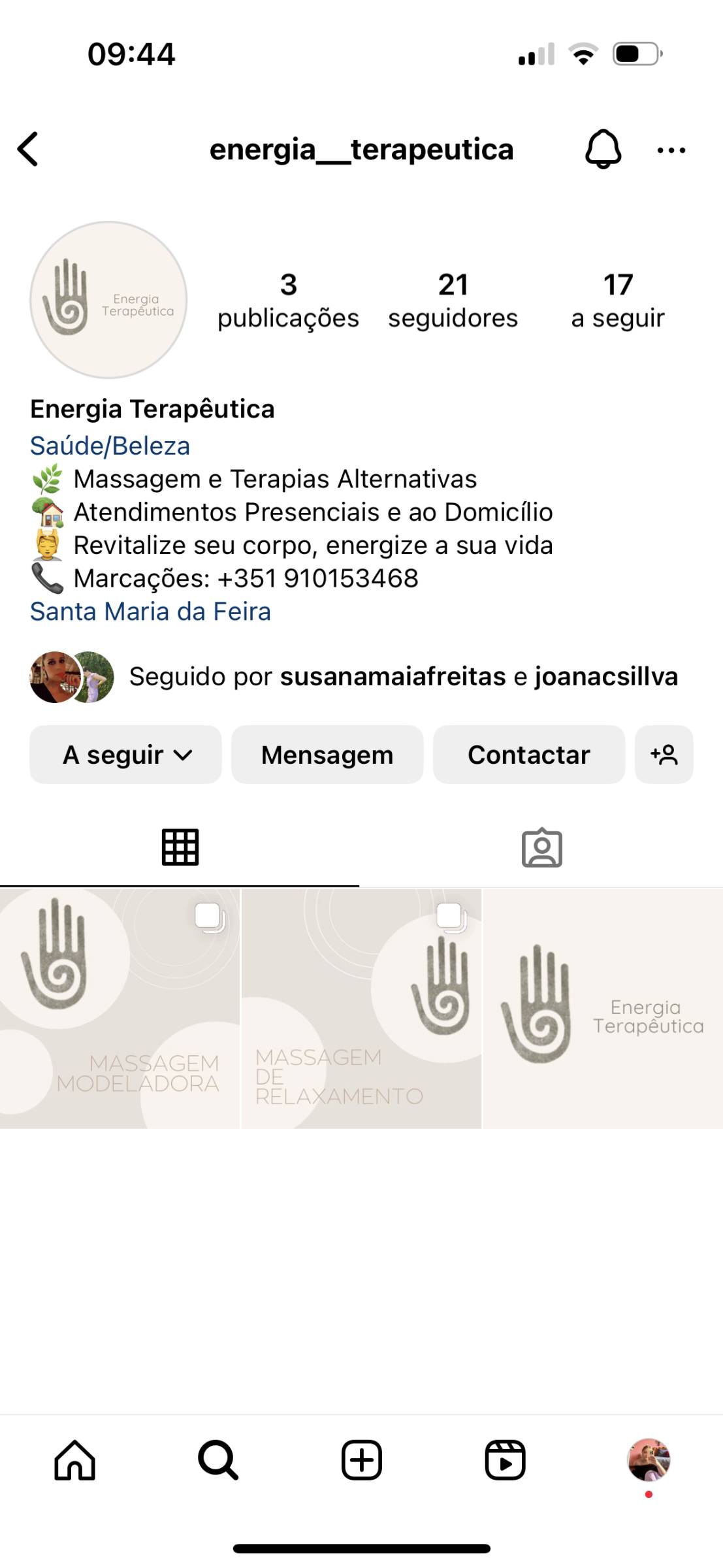Screen dimensions: 723x1568
Task: Switch to the posts grid tab
Action: tap(180, 847)
